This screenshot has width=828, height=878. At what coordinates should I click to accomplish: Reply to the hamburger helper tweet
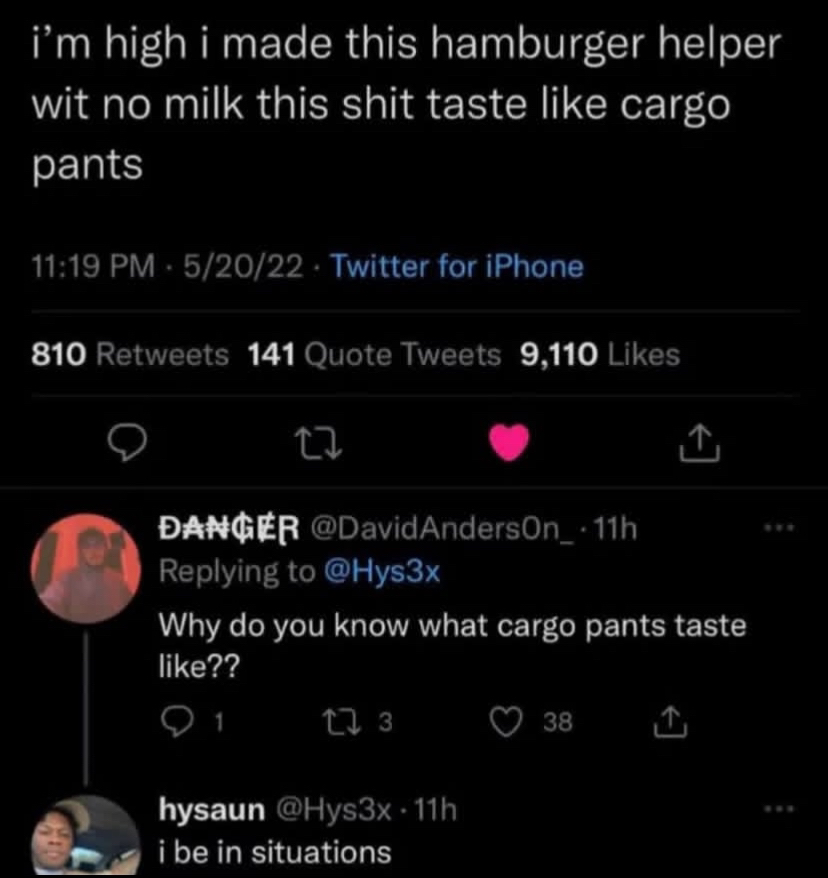click(x=127, y=442)
